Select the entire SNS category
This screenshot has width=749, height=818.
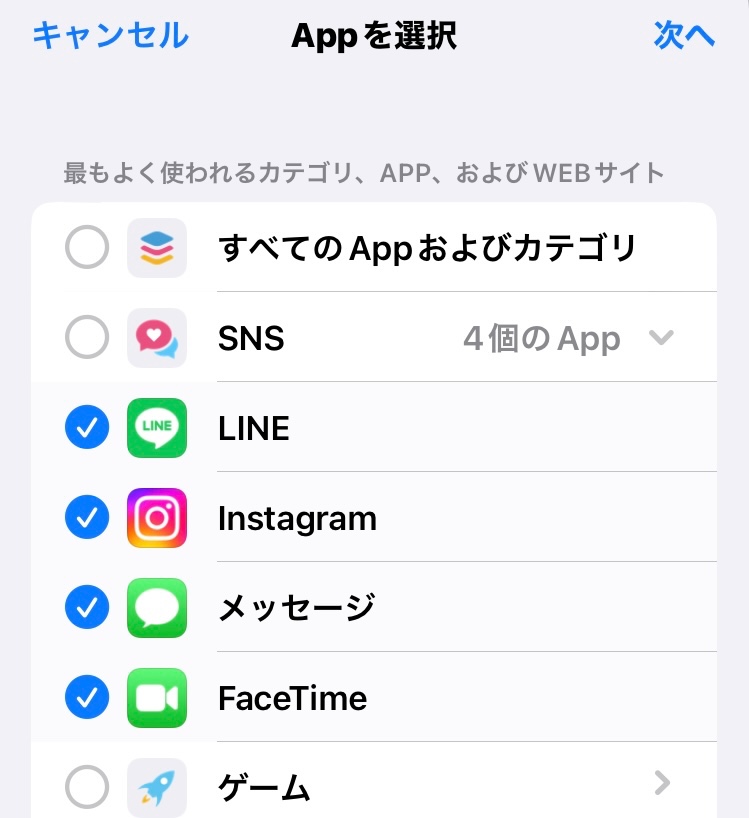(87, 338)
